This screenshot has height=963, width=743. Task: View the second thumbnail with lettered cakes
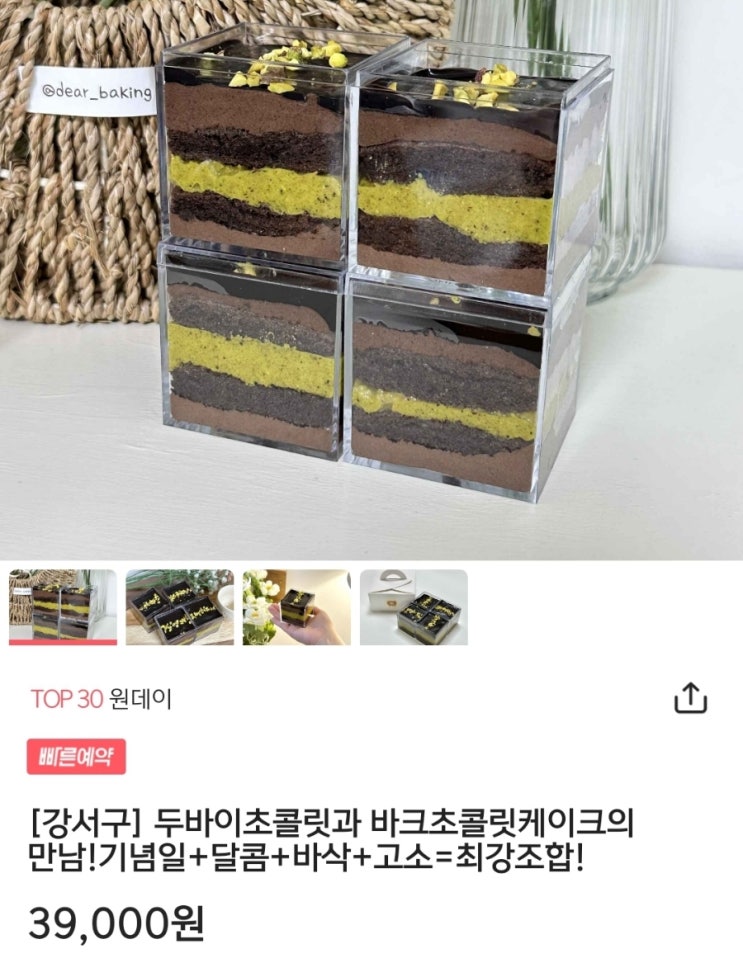tap(179, 607)
